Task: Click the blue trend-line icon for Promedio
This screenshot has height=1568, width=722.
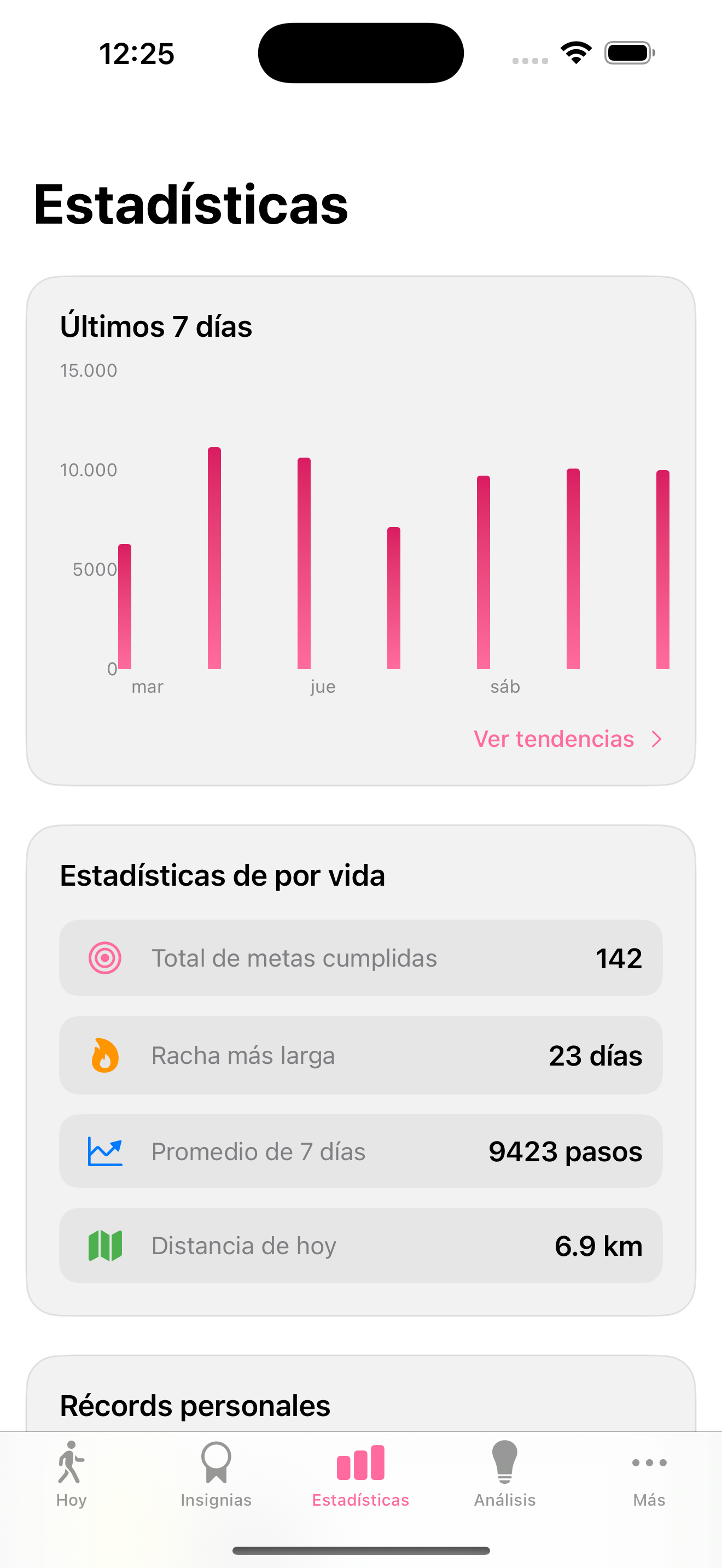Action: pyautogui.click(x=104, y=1151)
